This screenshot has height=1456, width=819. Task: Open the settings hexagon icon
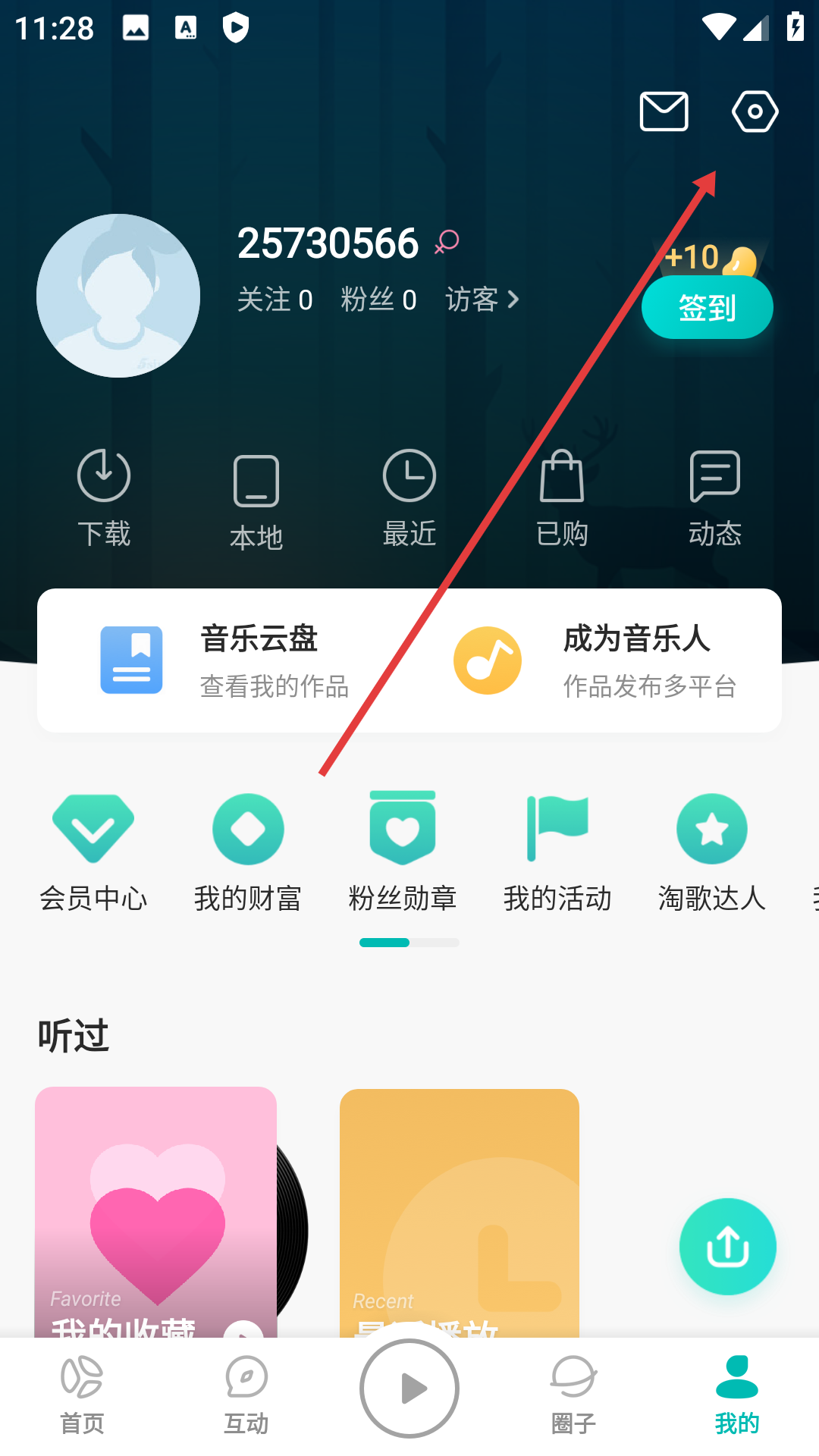pyautogui.click(x=755, y=111)
